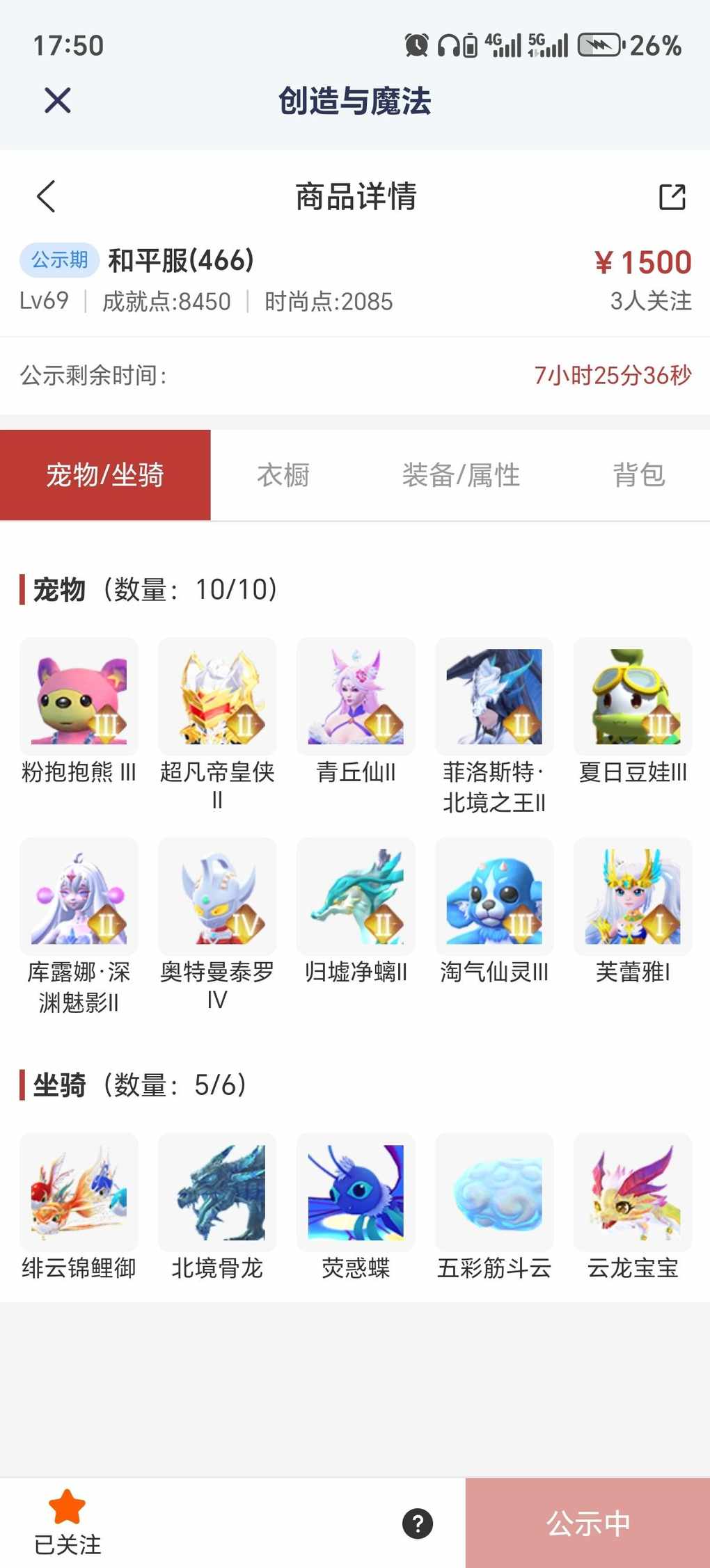Check the 归墟净螭II pet
Screen dimensions: 710x1568
(x=356, y=897)
